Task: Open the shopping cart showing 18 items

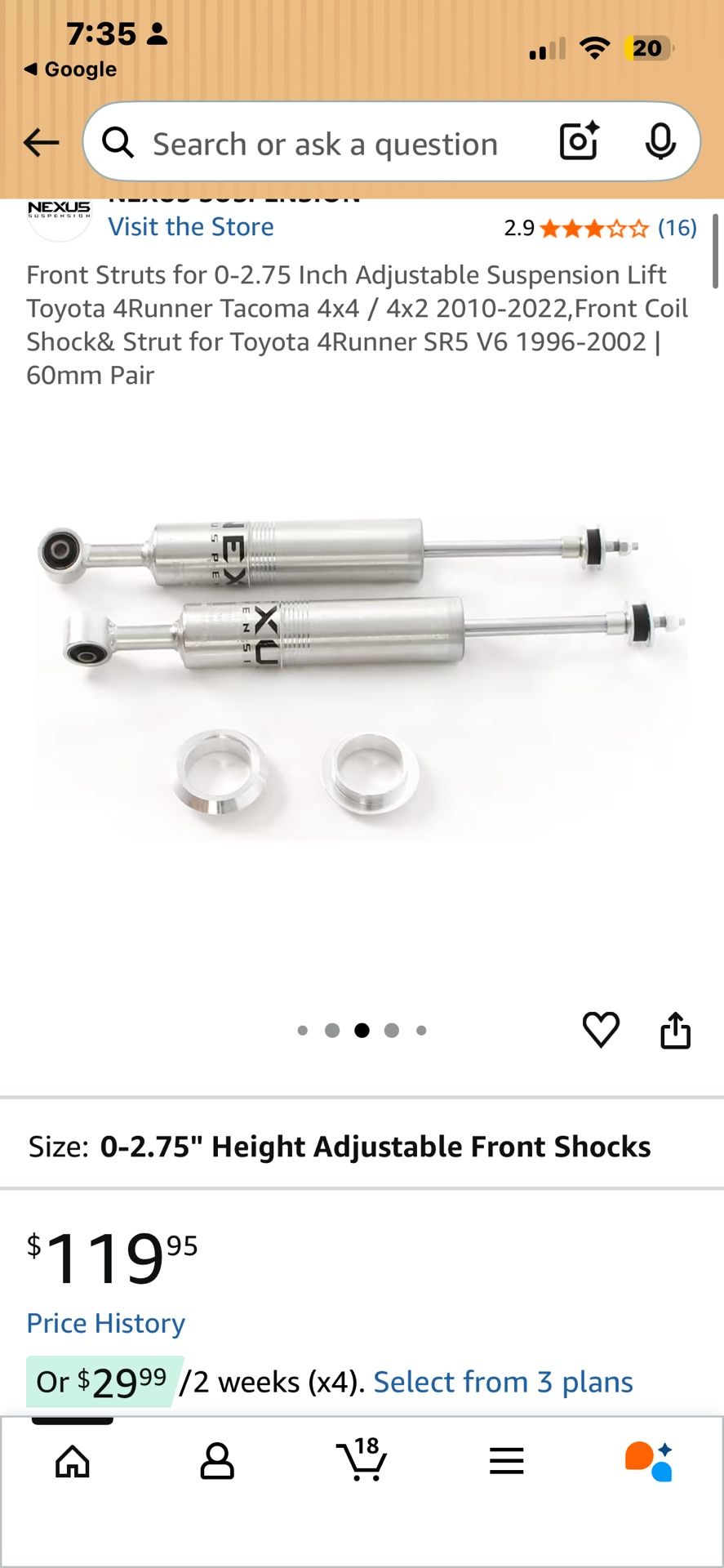Action: coord(362,1462)
